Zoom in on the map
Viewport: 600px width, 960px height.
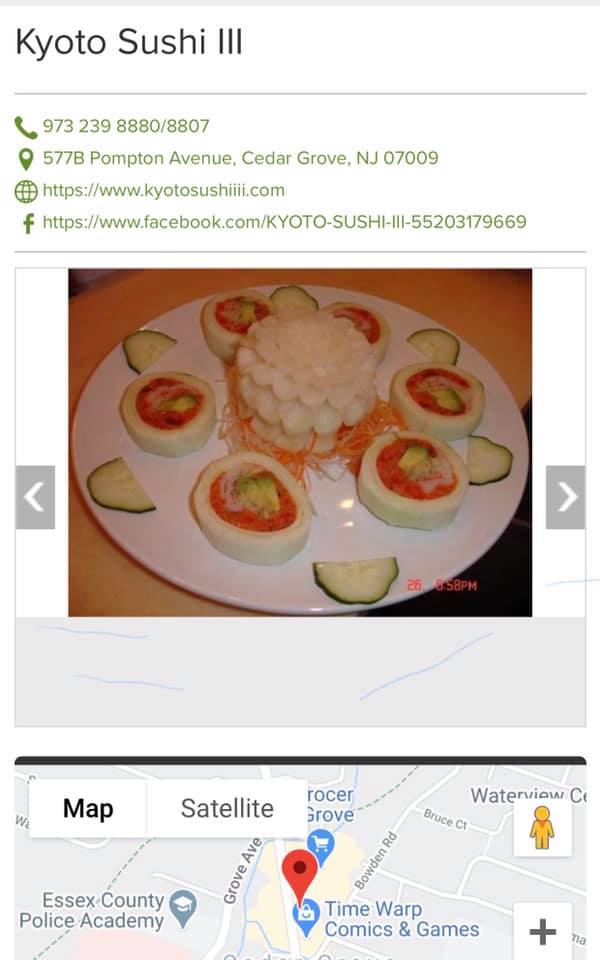tap(542, 932)
